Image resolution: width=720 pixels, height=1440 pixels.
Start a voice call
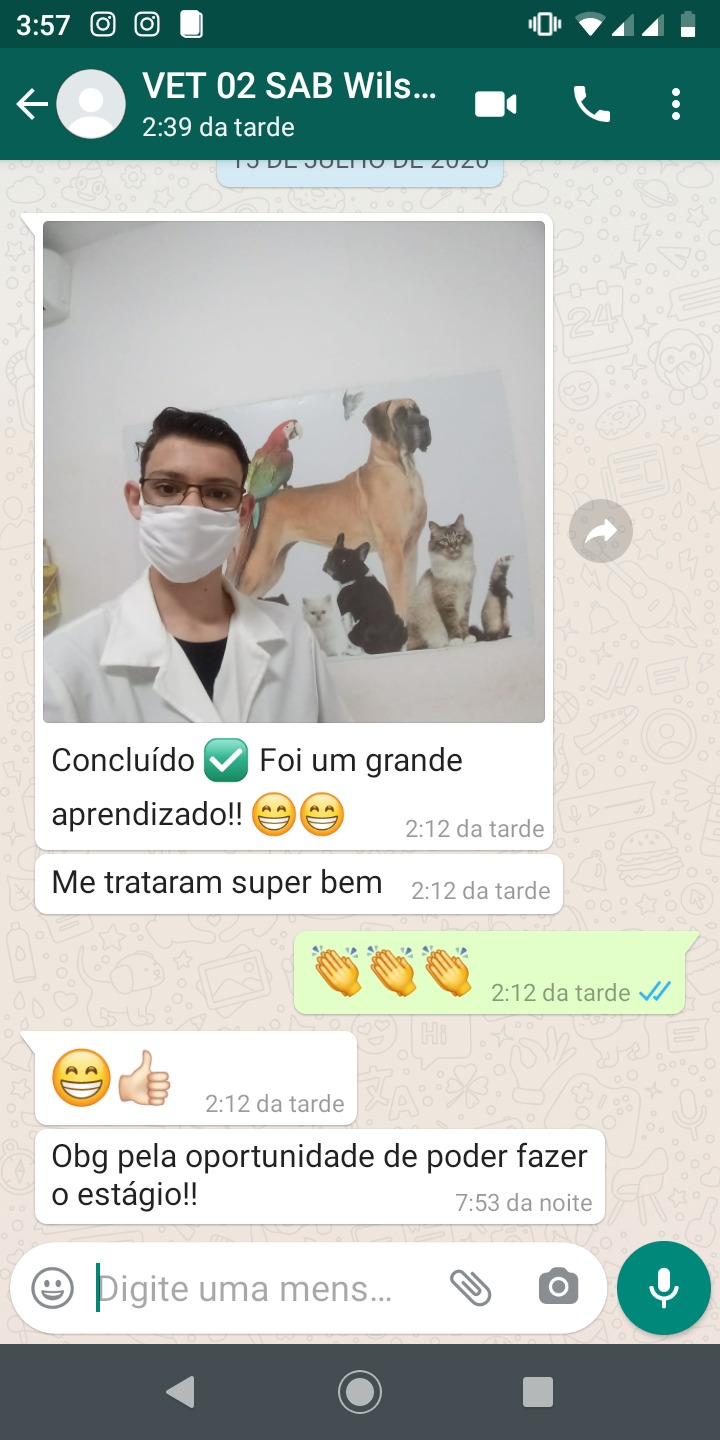[x=591, y=104]
